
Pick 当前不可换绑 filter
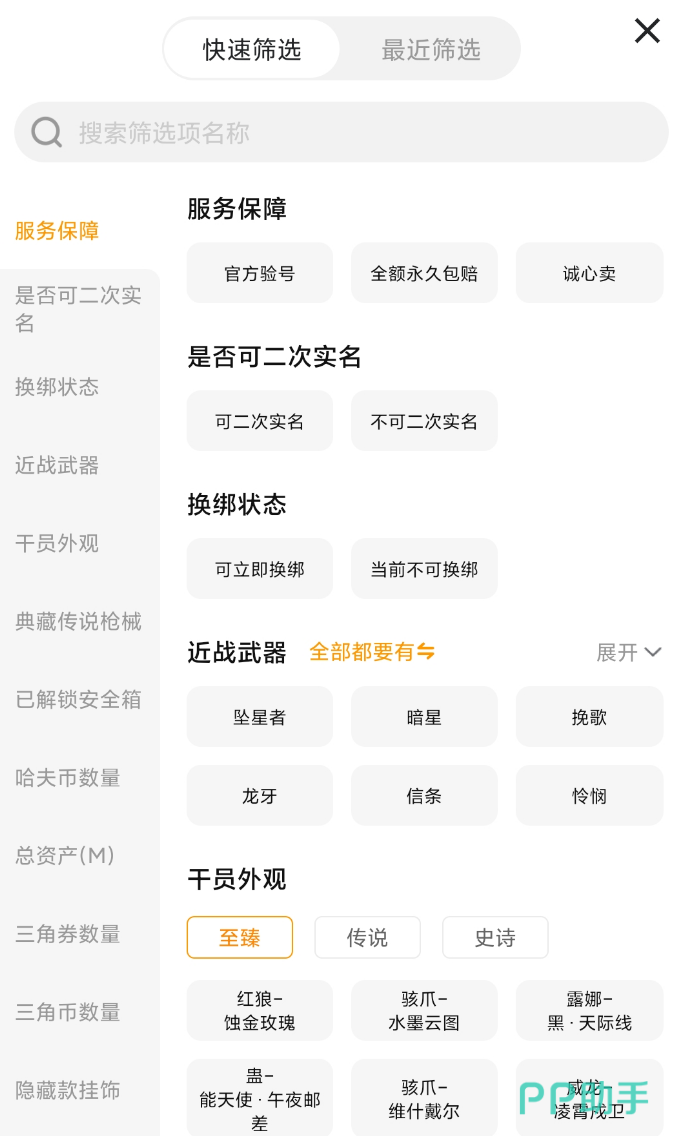tap(424, 569)
